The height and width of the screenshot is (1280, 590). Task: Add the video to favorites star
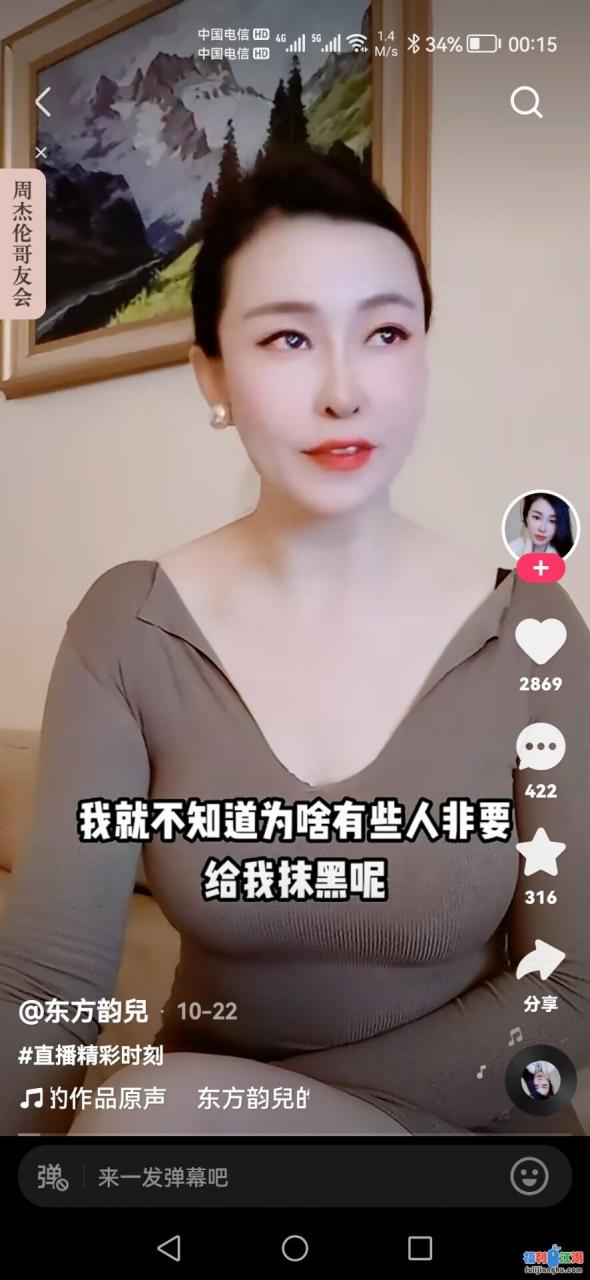(541, 852)
